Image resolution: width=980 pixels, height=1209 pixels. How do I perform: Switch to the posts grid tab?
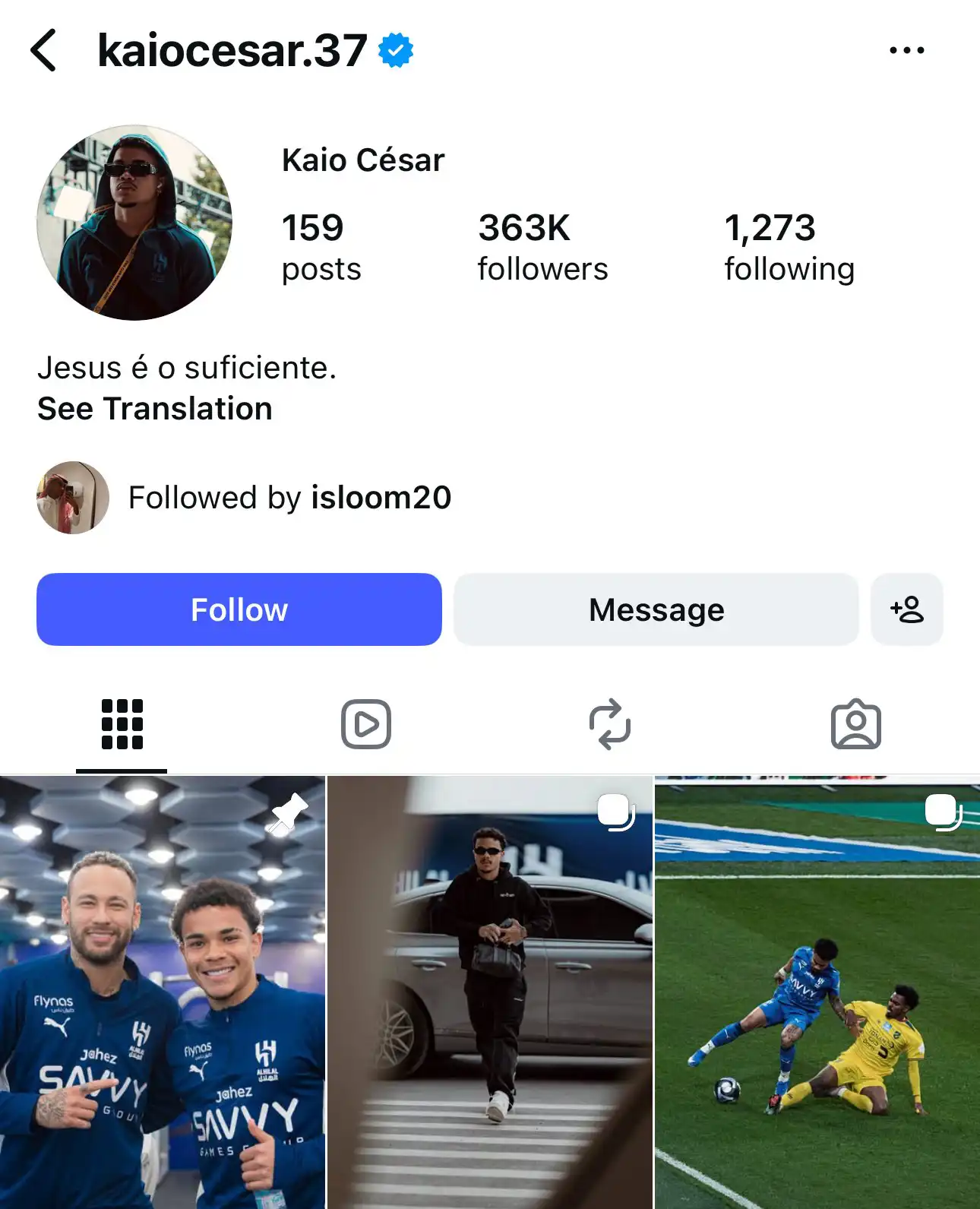tap(122, 724)
